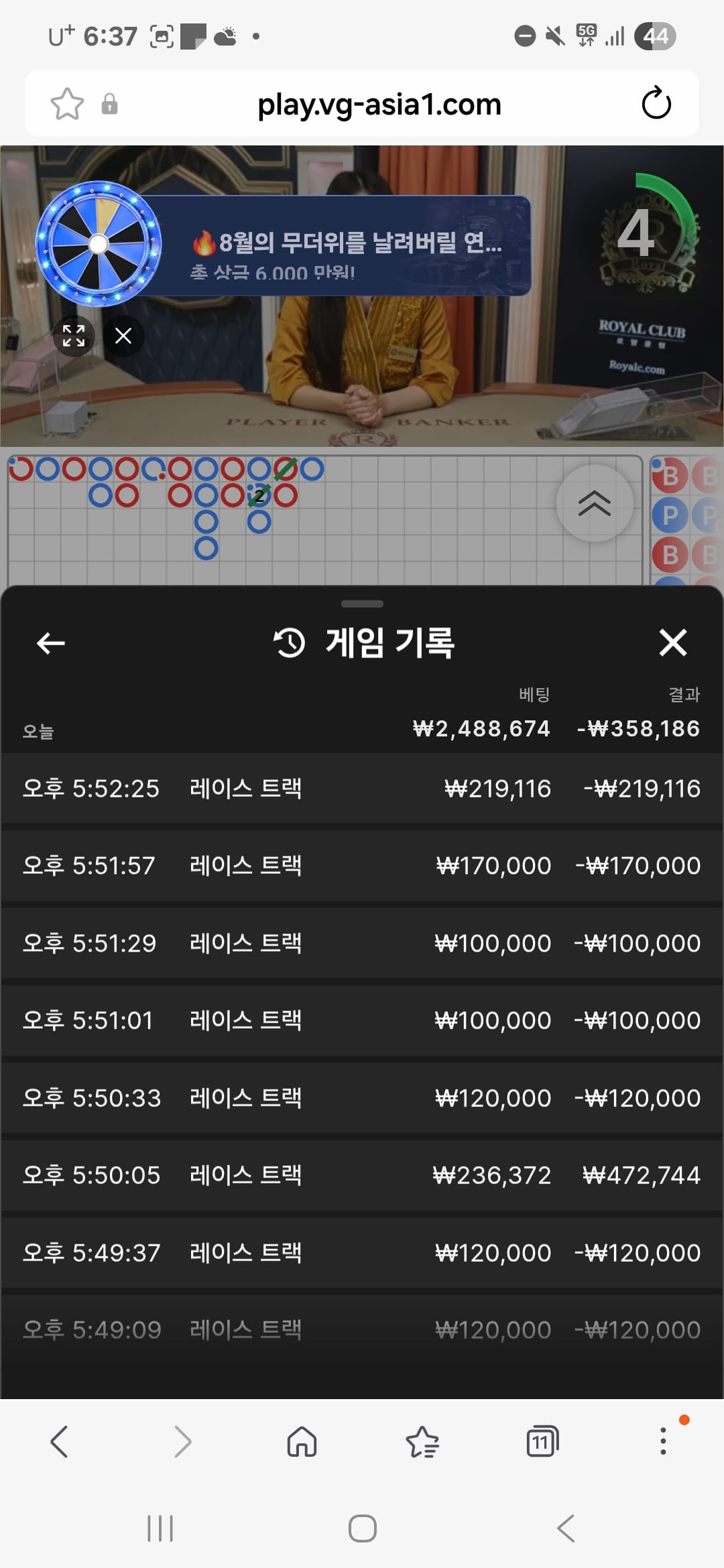Screen dimensions: 724x1568
Task: Open recent apps from the navigation bar
Action: click(160, 1528)
